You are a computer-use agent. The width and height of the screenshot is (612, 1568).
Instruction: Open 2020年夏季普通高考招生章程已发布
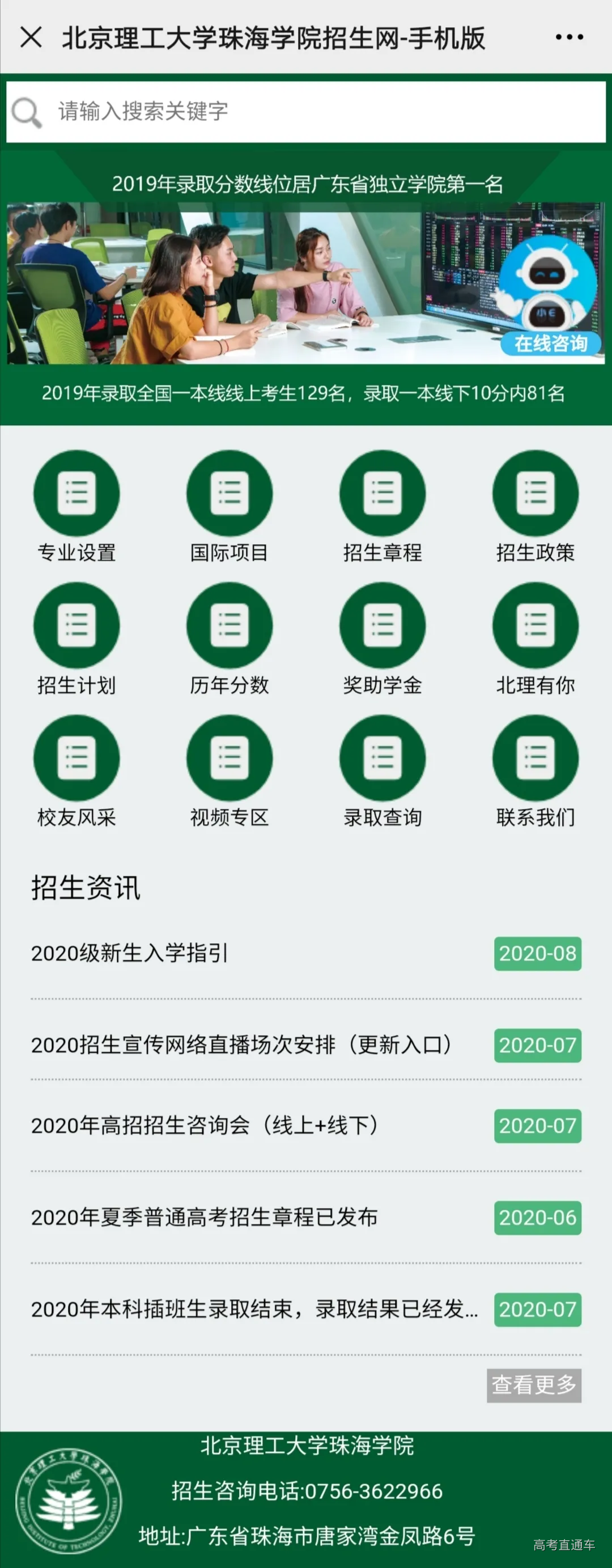click(x=205, y=1218)
